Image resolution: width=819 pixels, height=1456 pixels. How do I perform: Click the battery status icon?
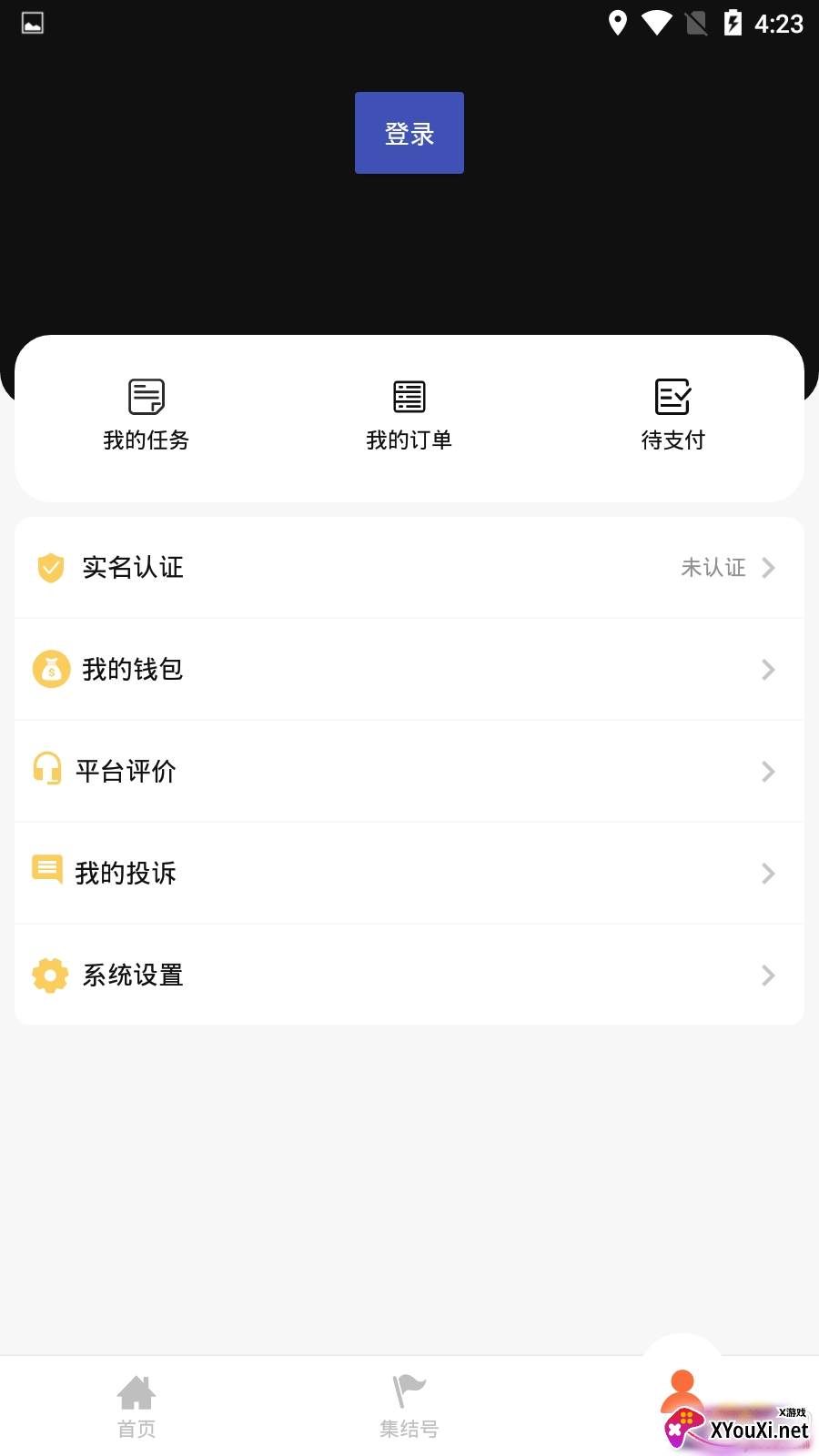733,24
